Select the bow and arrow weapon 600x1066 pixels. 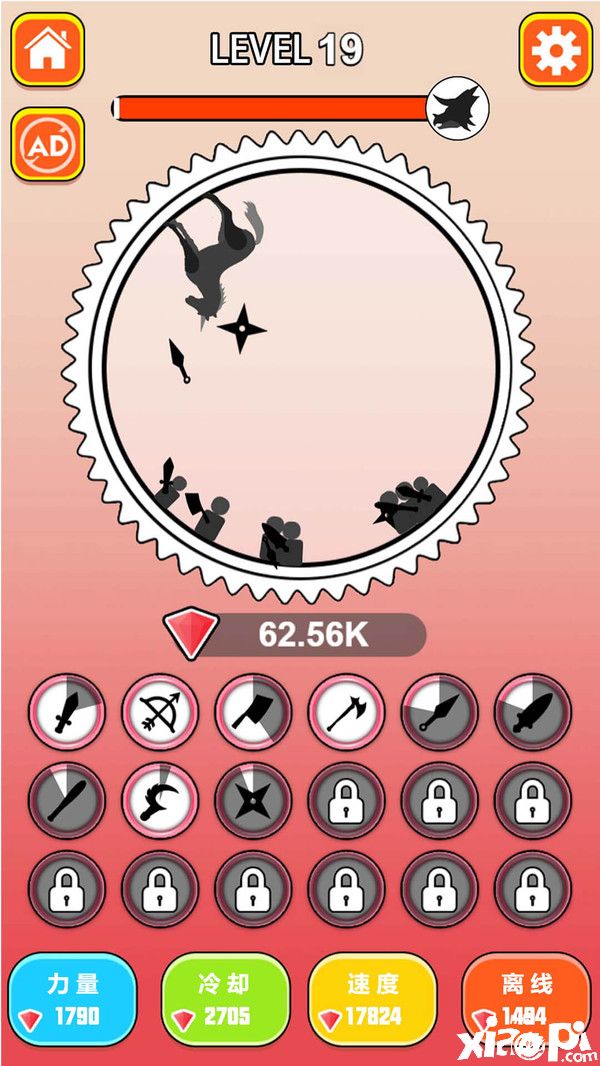pos(160,712)
